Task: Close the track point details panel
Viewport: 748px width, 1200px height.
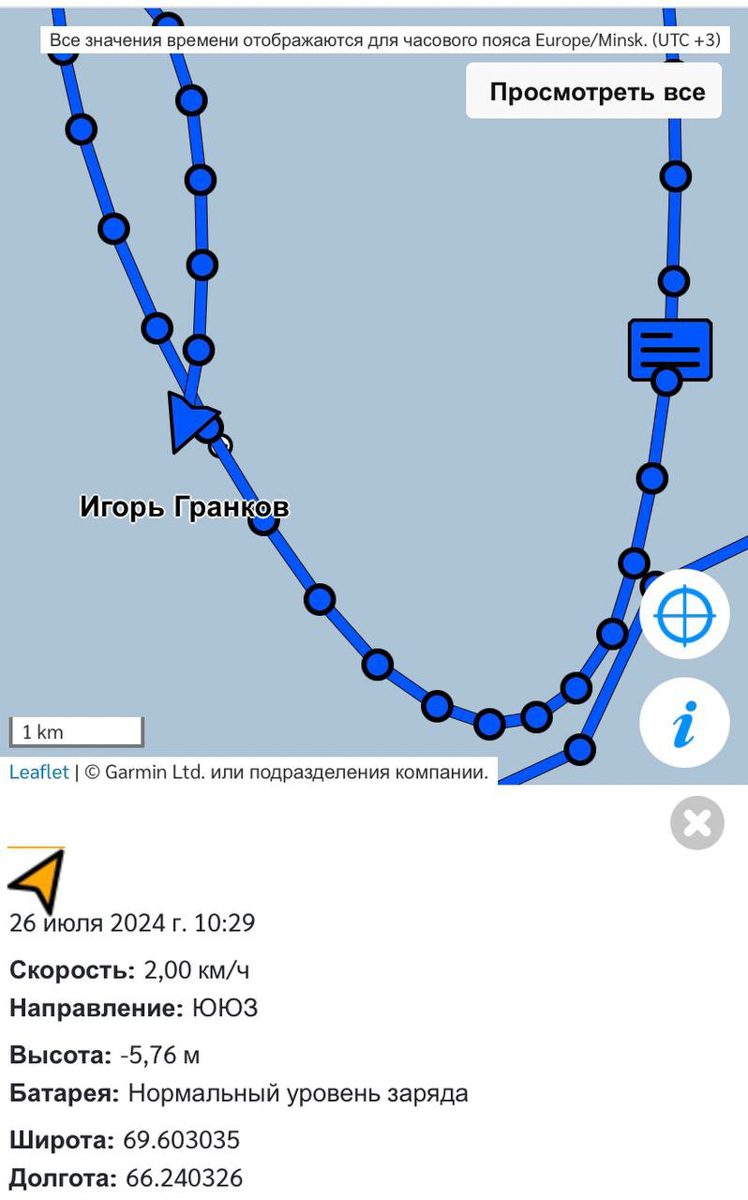Action: tap(697, 823)
